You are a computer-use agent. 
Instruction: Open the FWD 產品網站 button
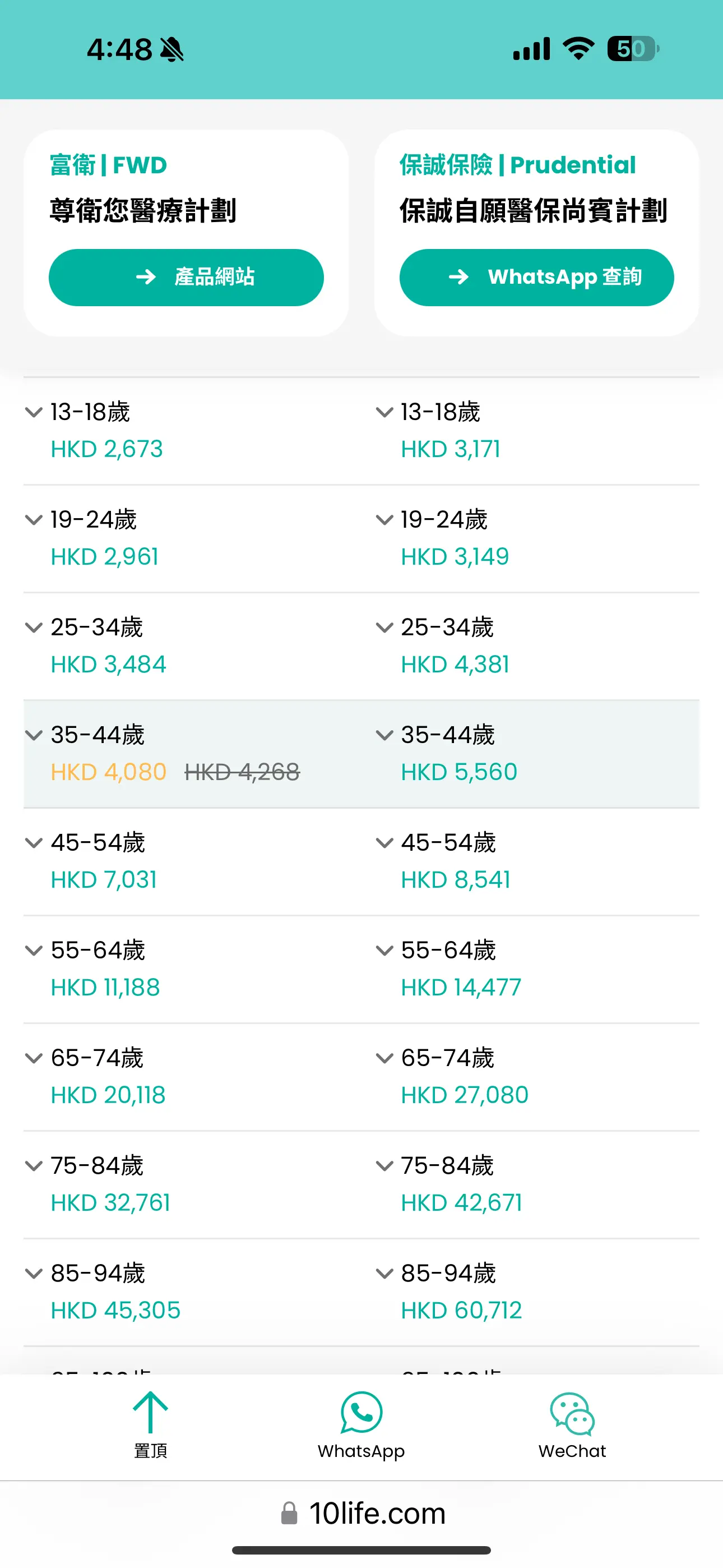point(186,277)
